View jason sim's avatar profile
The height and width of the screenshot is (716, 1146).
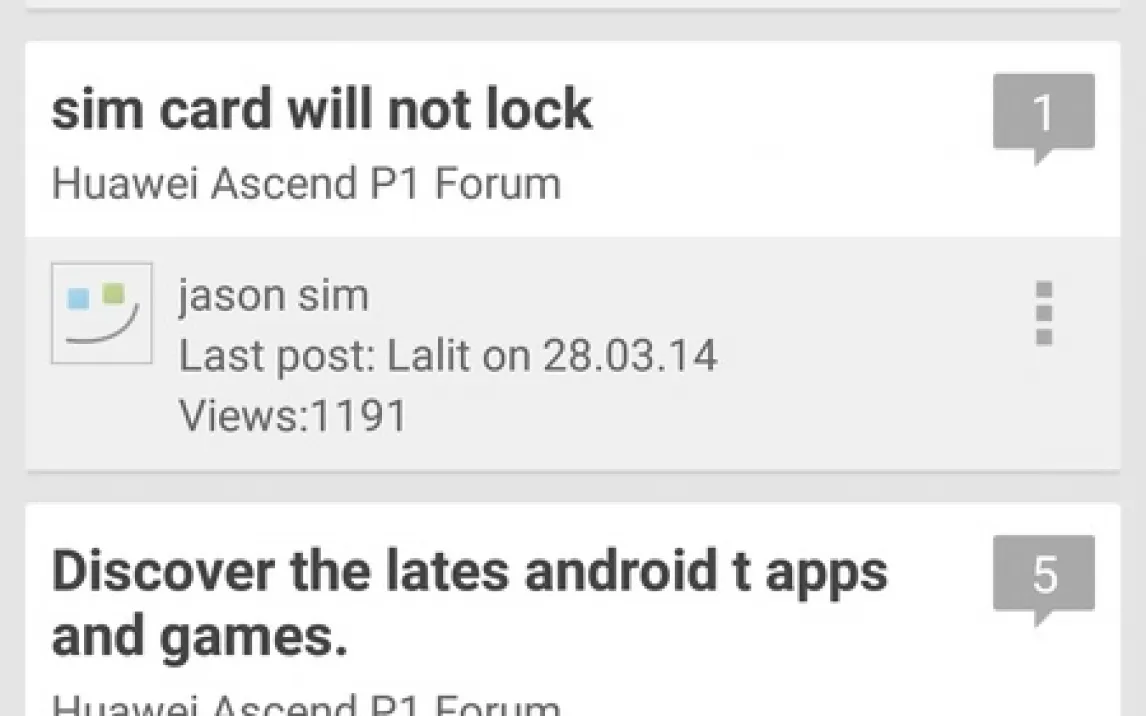102,313
